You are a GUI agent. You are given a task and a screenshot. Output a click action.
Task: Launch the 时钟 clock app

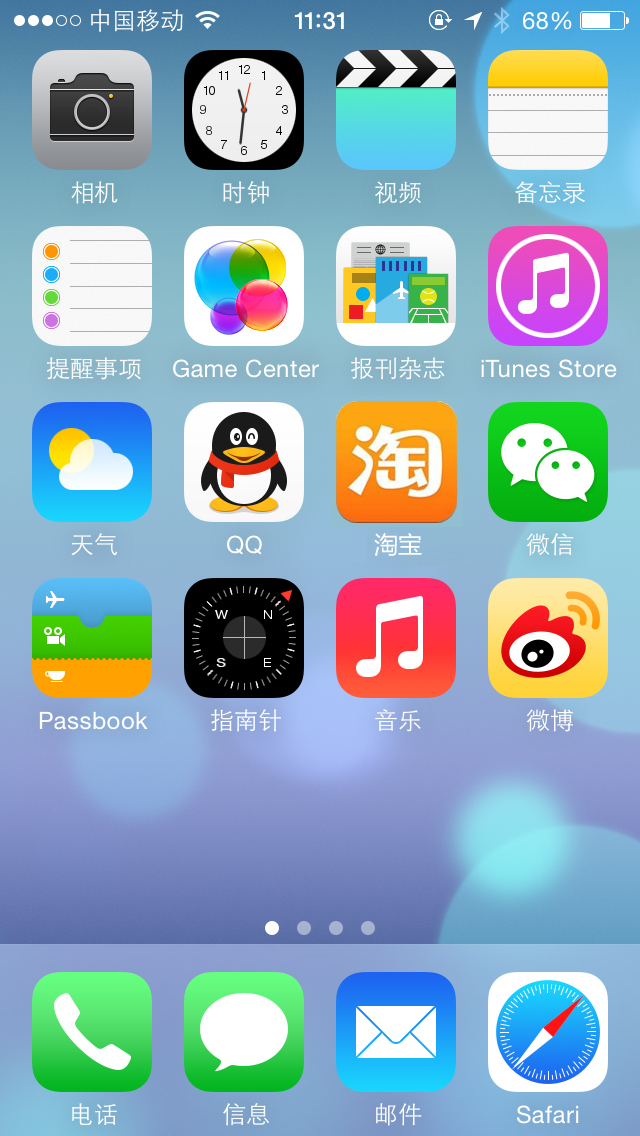coord(244,110)
